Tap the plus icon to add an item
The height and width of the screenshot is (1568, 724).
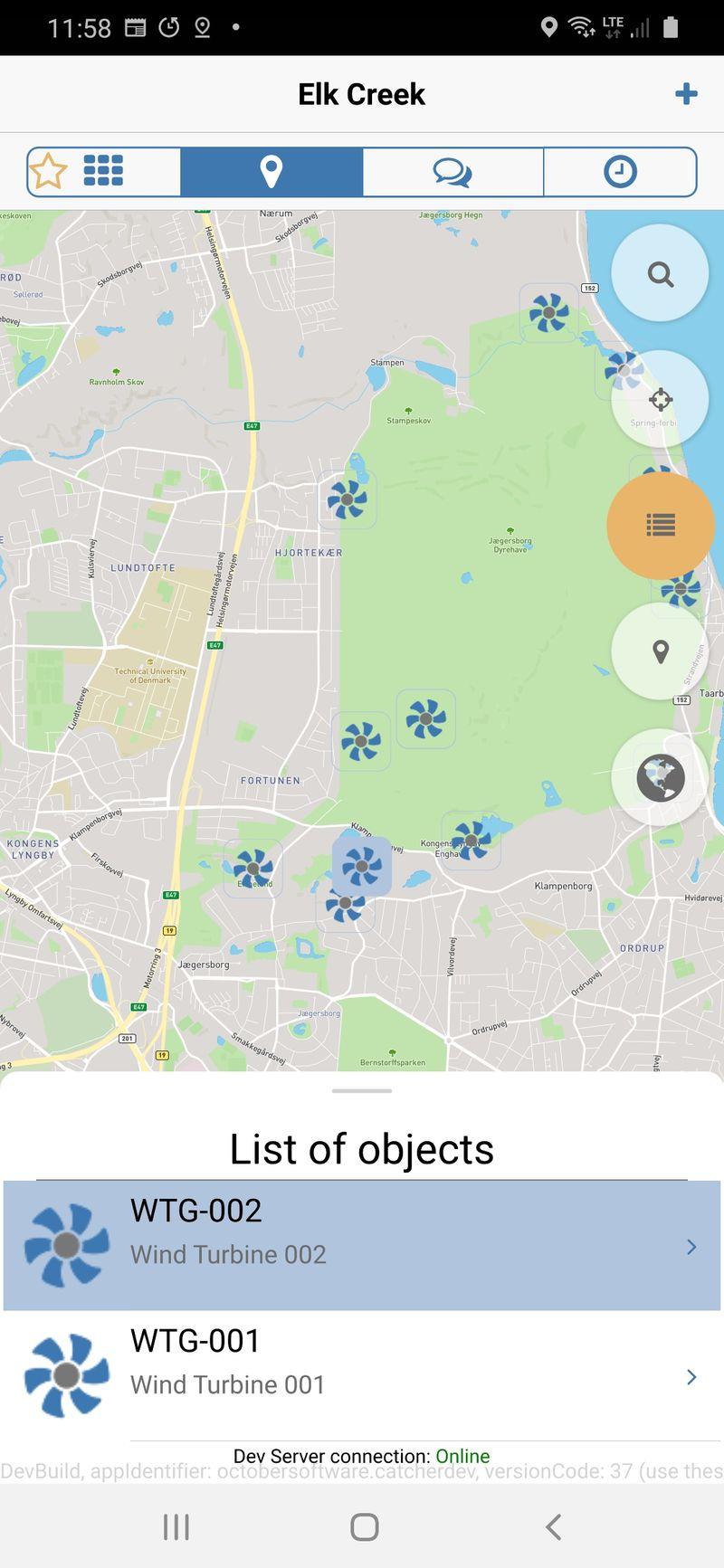686,93
